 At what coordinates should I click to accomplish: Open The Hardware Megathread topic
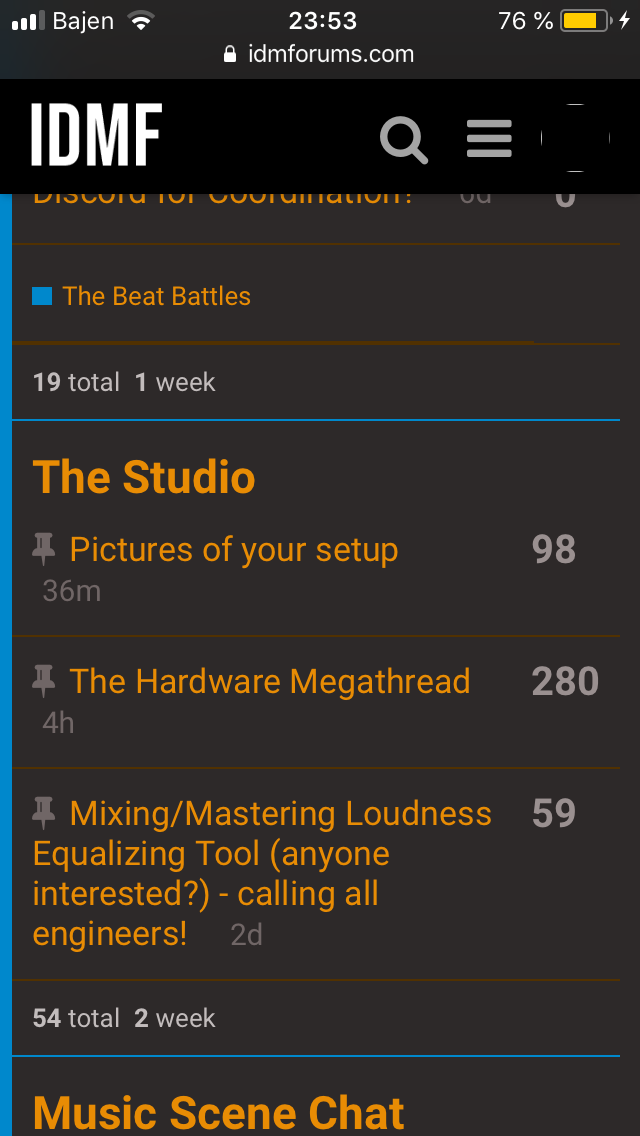click(270, 681)
